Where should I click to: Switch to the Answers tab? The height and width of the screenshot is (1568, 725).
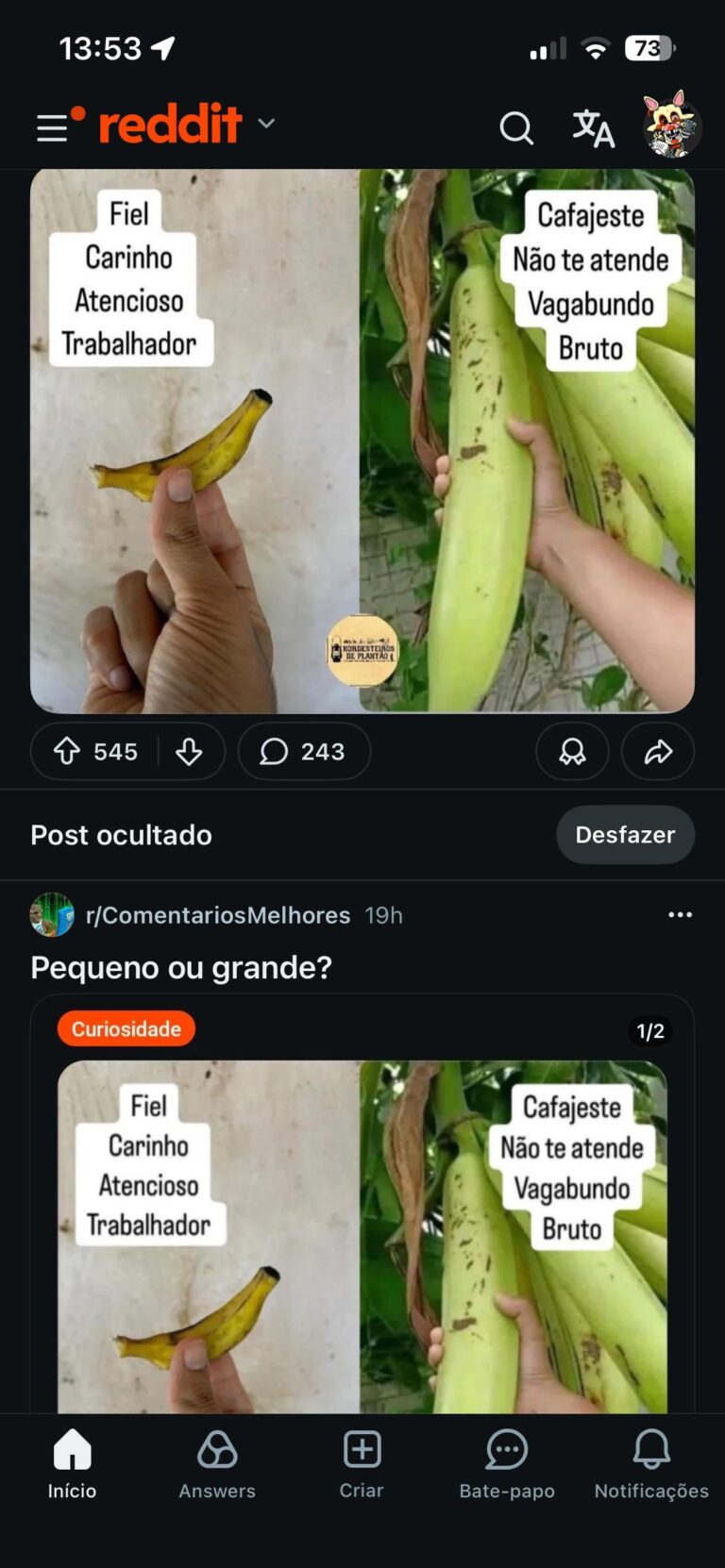tap(217, 1462)
